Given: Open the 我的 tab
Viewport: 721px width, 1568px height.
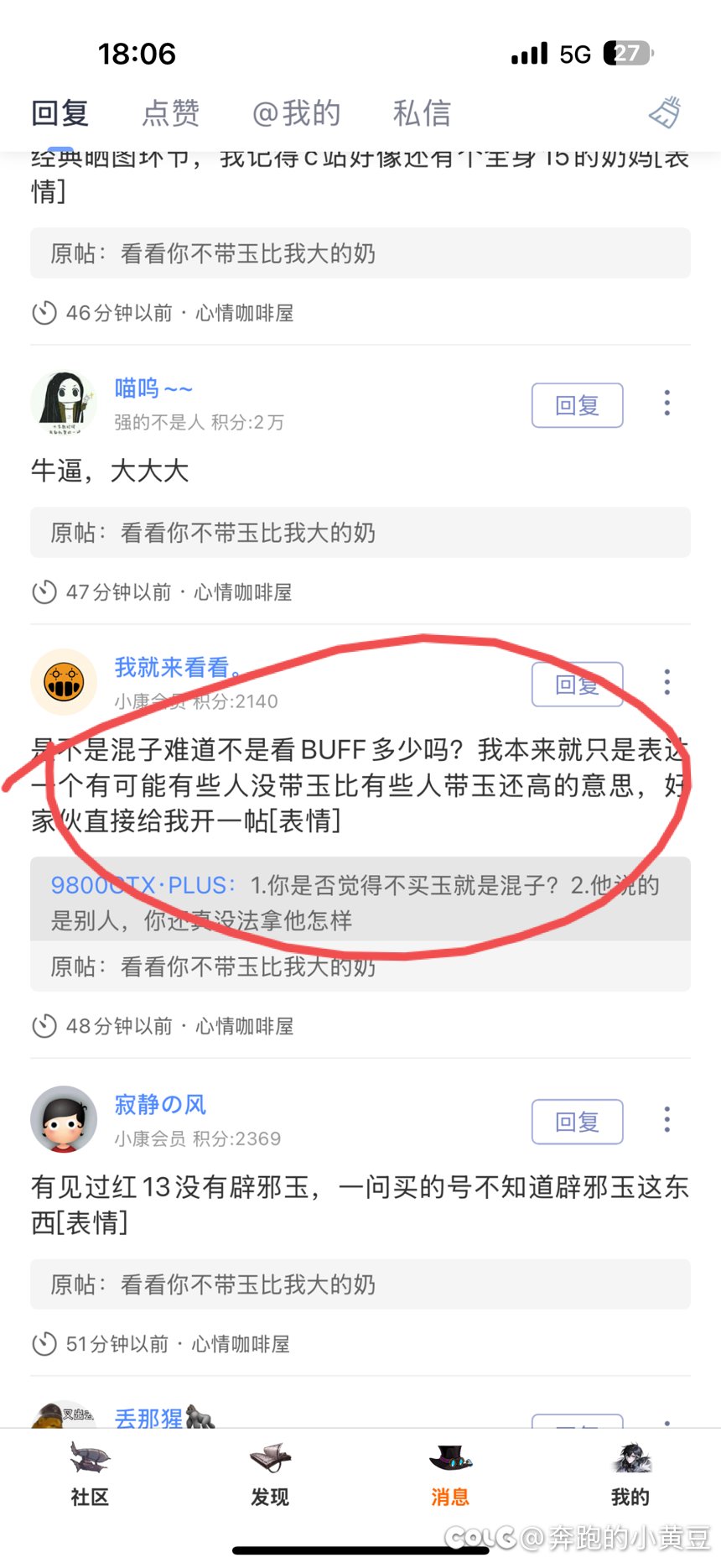Looking at the screenshot, I should coord(630,1474).
